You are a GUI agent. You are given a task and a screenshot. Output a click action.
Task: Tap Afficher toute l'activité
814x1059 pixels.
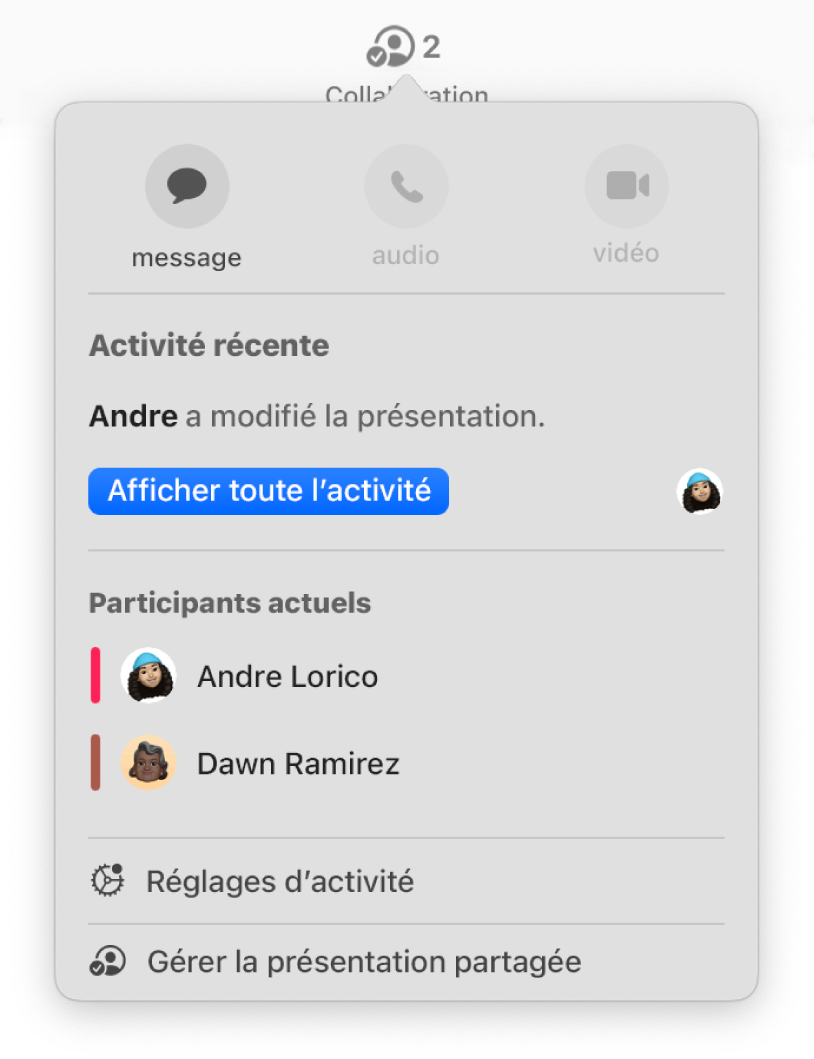(x=268, y=491)
